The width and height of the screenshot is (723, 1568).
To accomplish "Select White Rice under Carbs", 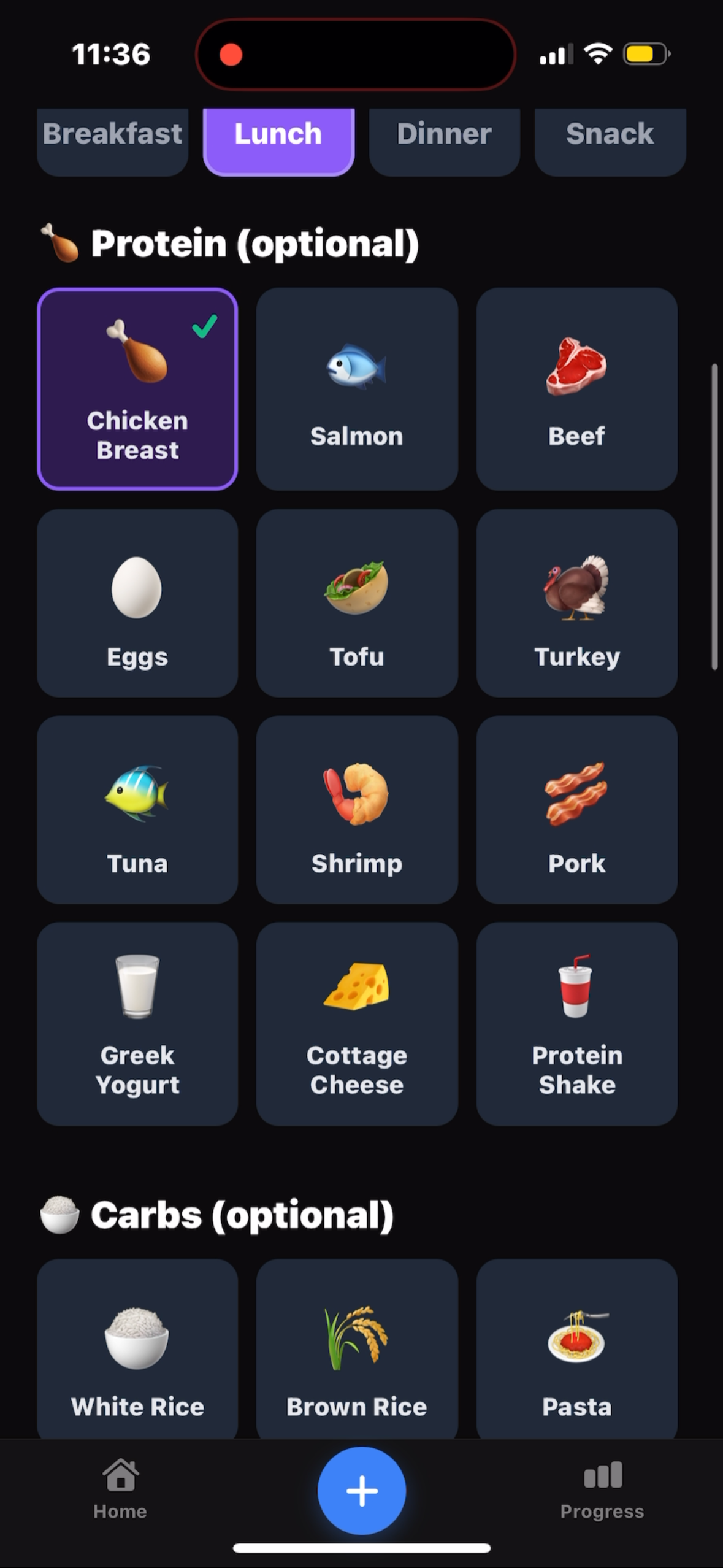I will coord(137,1349).
